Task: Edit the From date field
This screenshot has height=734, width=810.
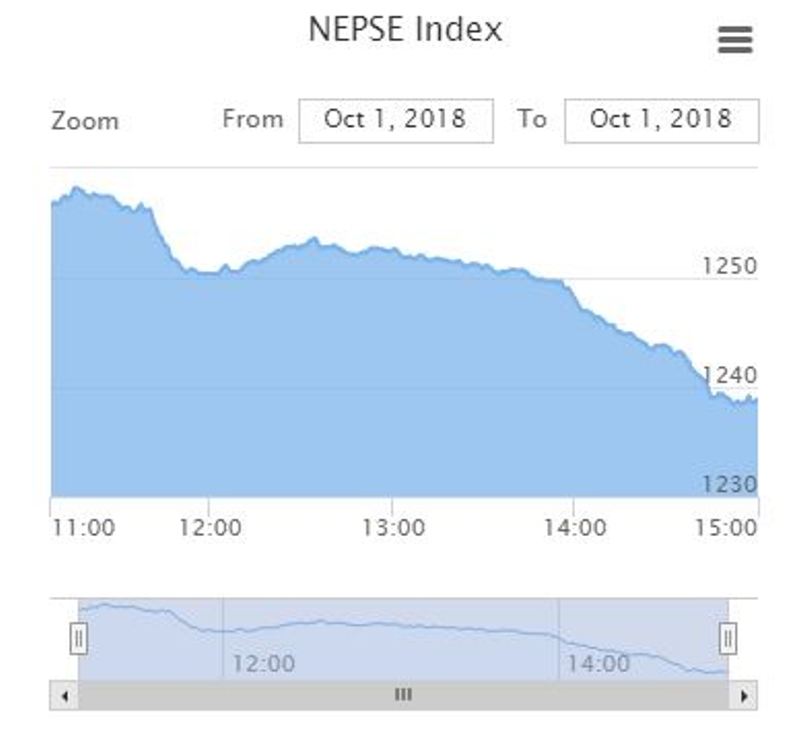Action: (395, 120)
